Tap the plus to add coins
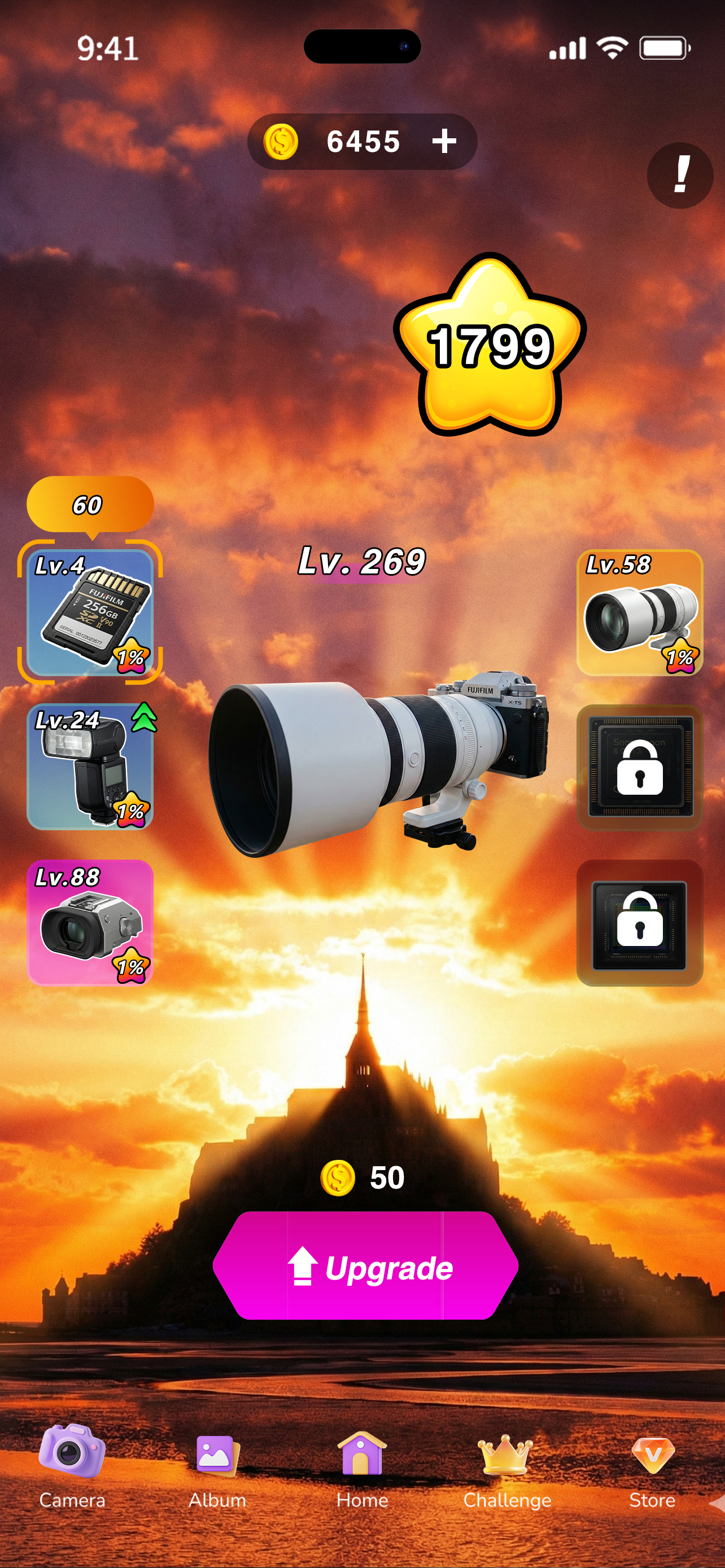Viewport: 725px width, 1568px height. 444,141
